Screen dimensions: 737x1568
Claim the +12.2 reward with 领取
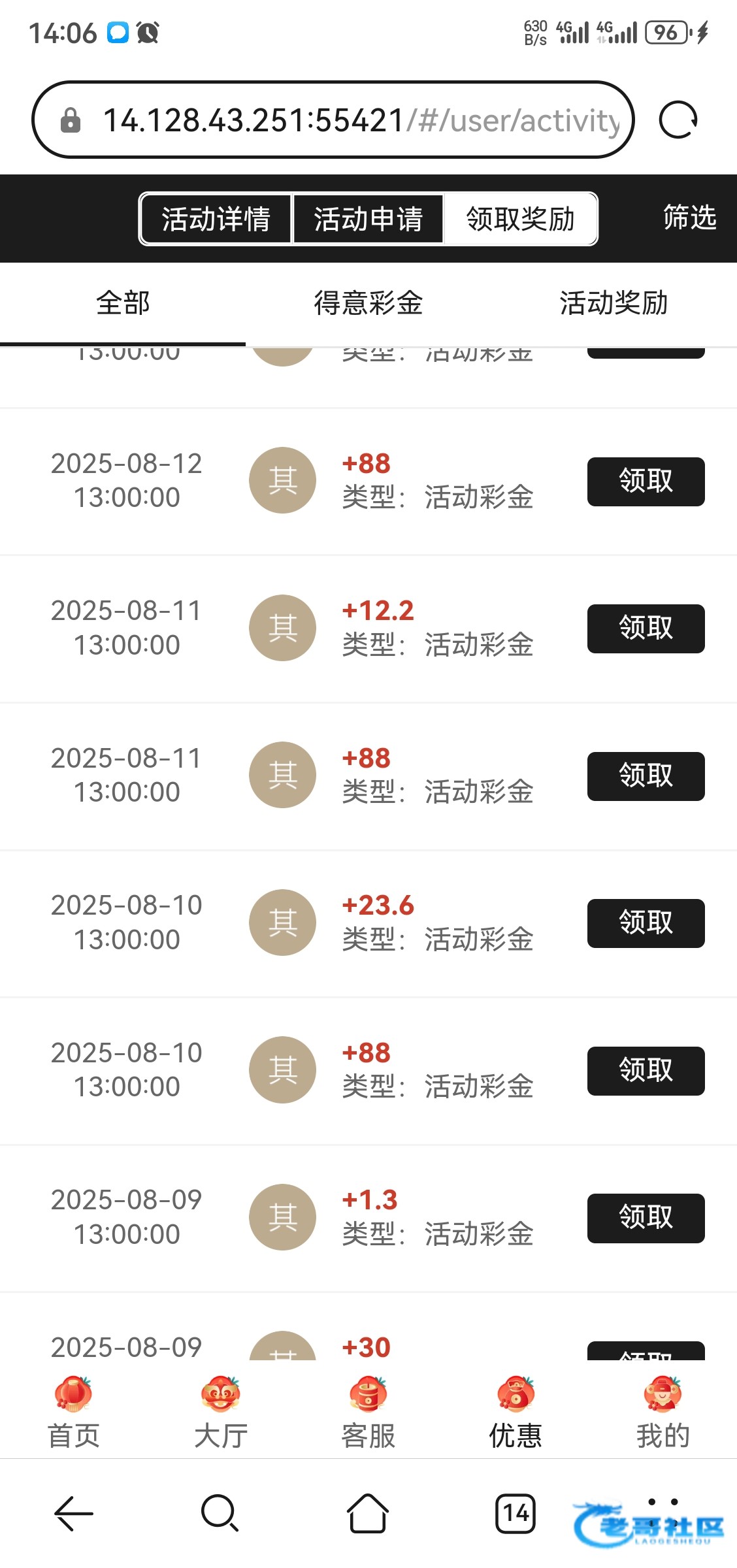646,629
